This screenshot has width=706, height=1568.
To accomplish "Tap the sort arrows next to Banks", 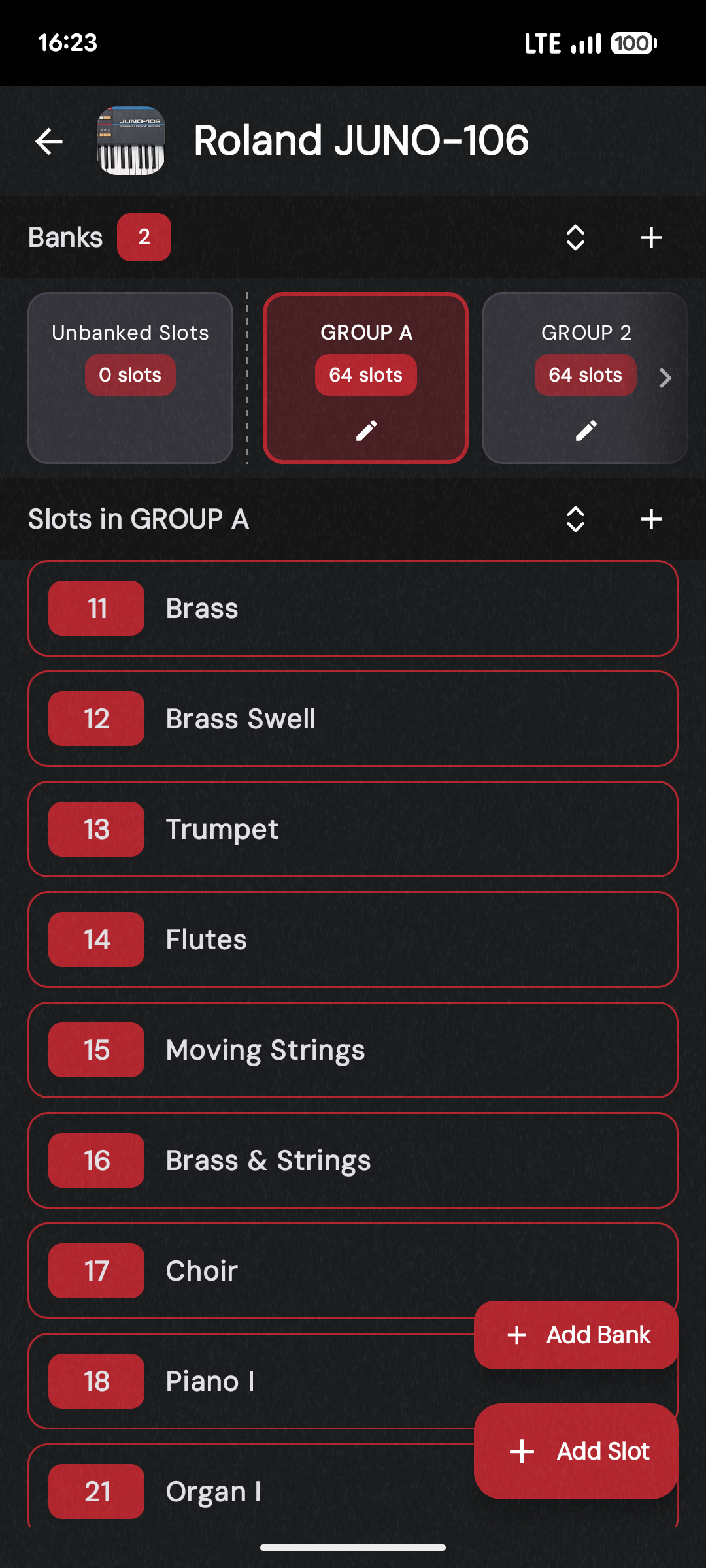I will (575, 237).
